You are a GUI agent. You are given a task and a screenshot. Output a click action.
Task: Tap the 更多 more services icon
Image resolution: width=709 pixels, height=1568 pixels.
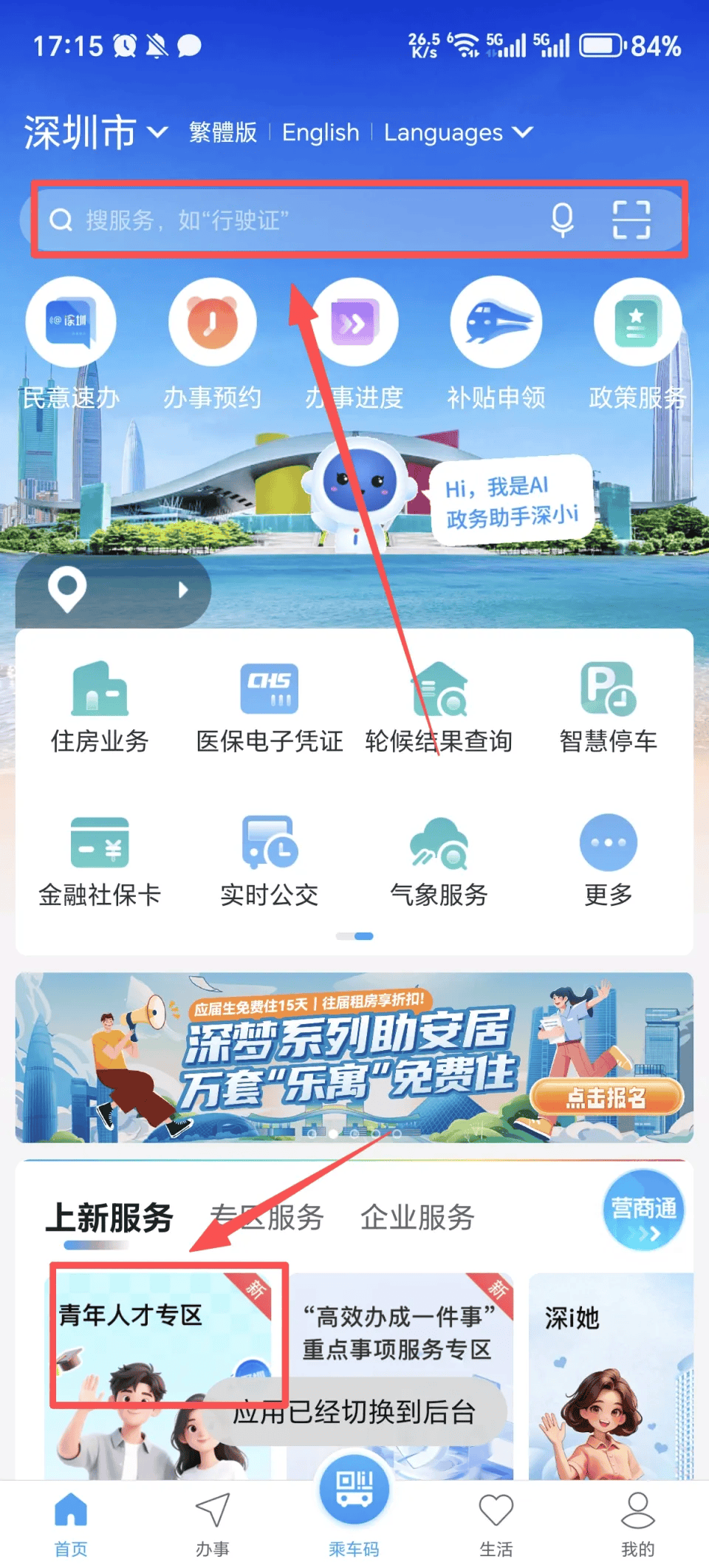pyautogui.click(x=609, y=845)
